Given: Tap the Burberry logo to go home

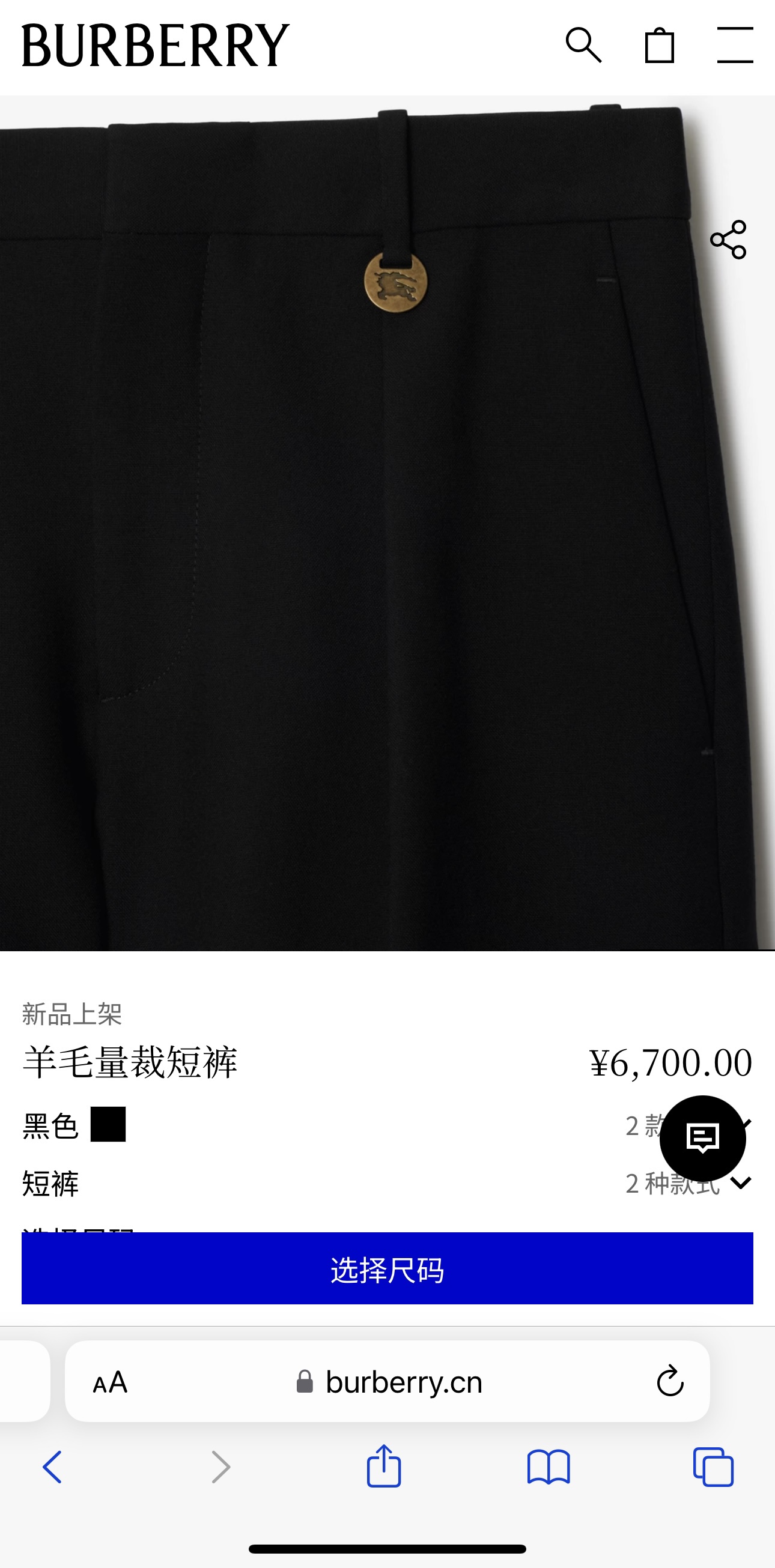Looking at the screenshot, I should tap(155, 45).
